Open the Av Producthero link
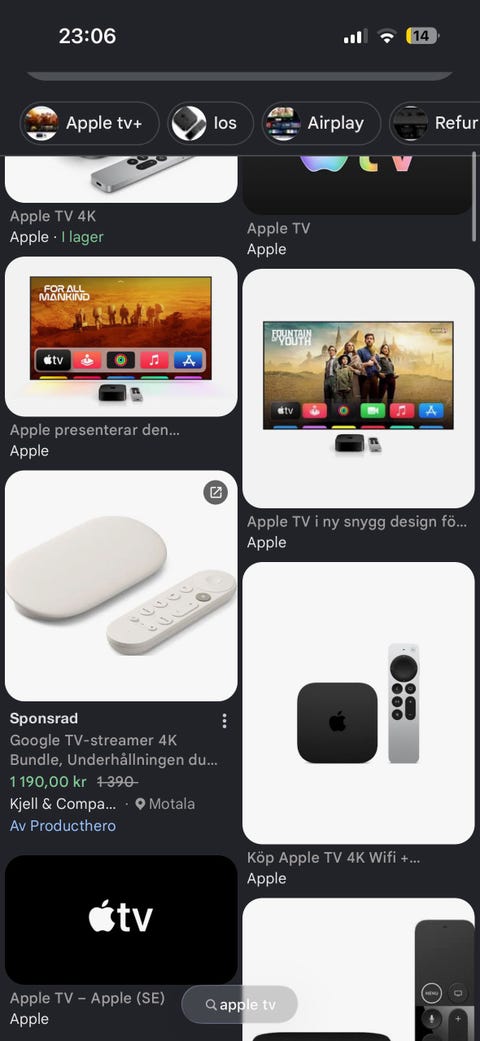 click(63, 826)
